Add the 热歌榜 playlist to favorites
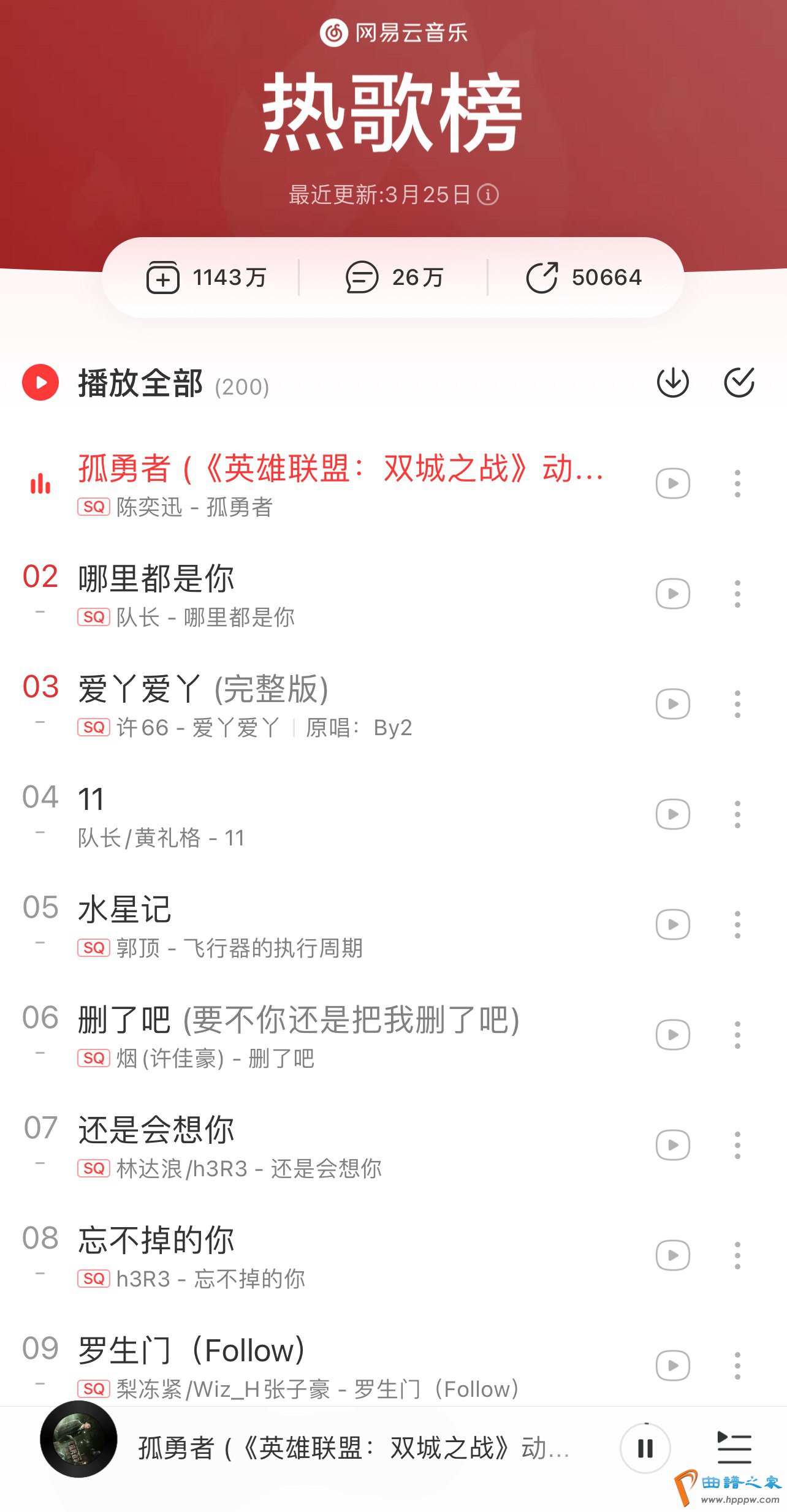Viewport: 787px width, 1512px height. (206, 278)
